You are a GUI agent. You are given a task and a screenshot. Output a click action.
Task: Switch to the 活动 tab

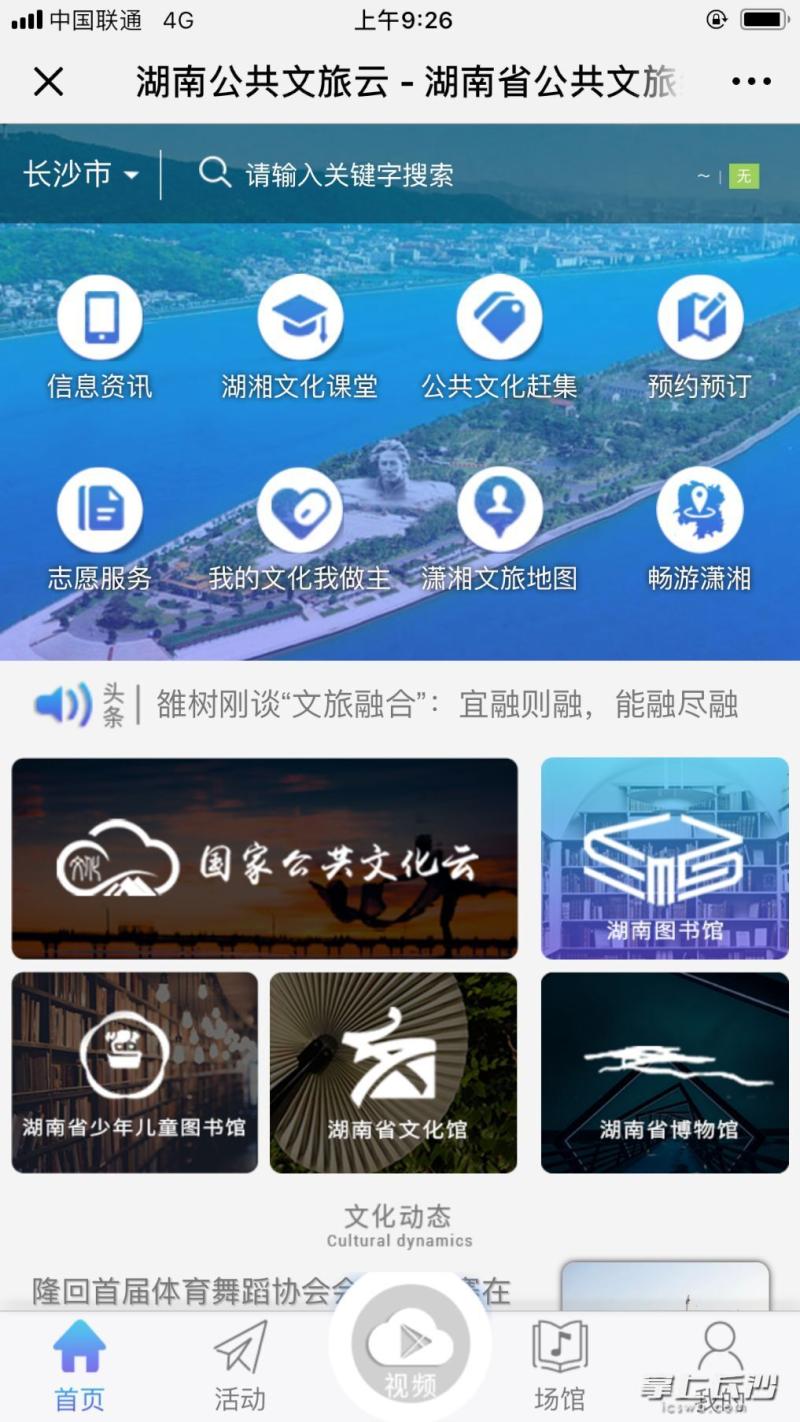coord(240,1366)
